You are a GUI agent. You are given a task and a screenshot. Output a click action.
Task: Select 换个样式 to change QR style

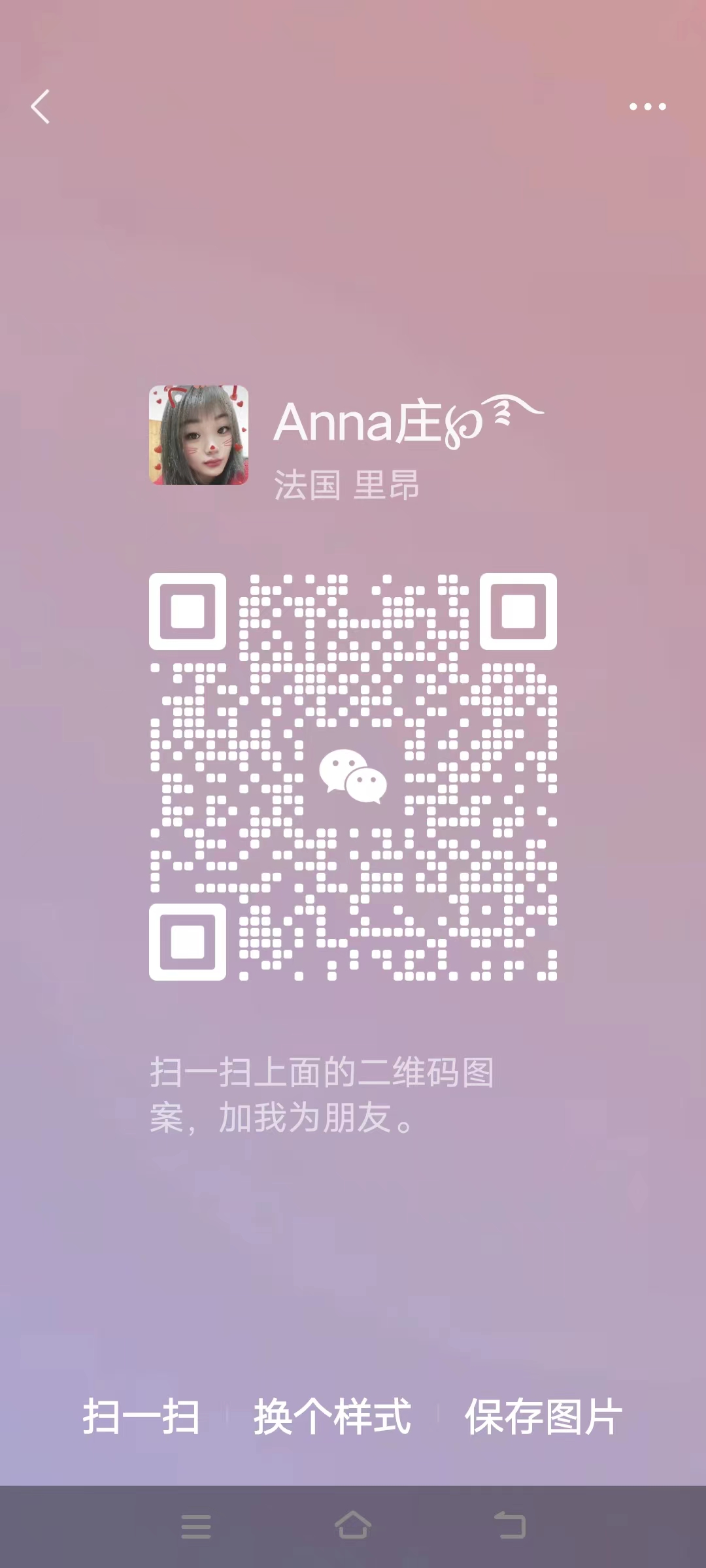pyautogui.click(x=332, y=1417)
